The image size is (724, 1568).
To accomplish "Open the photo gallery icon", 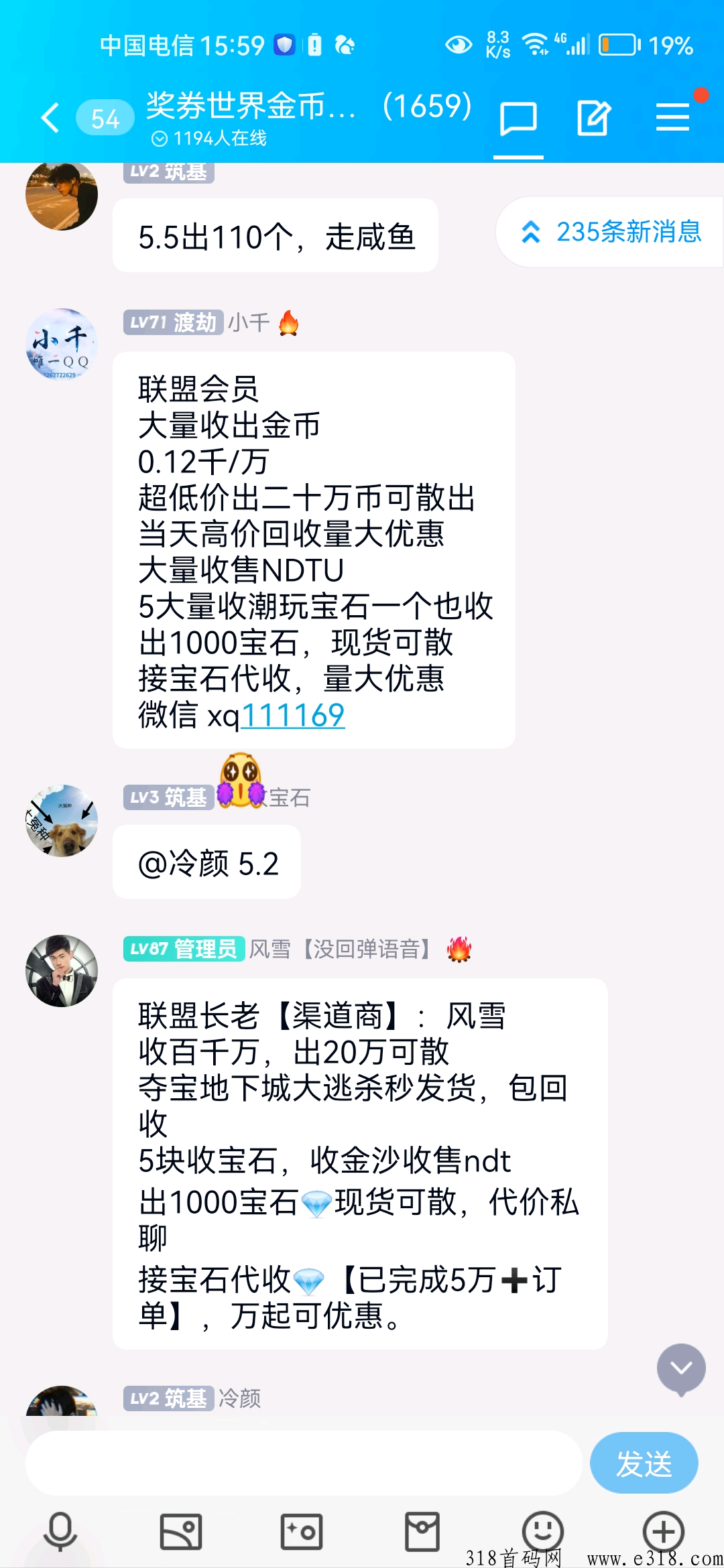I will (x=180, y=1530).
